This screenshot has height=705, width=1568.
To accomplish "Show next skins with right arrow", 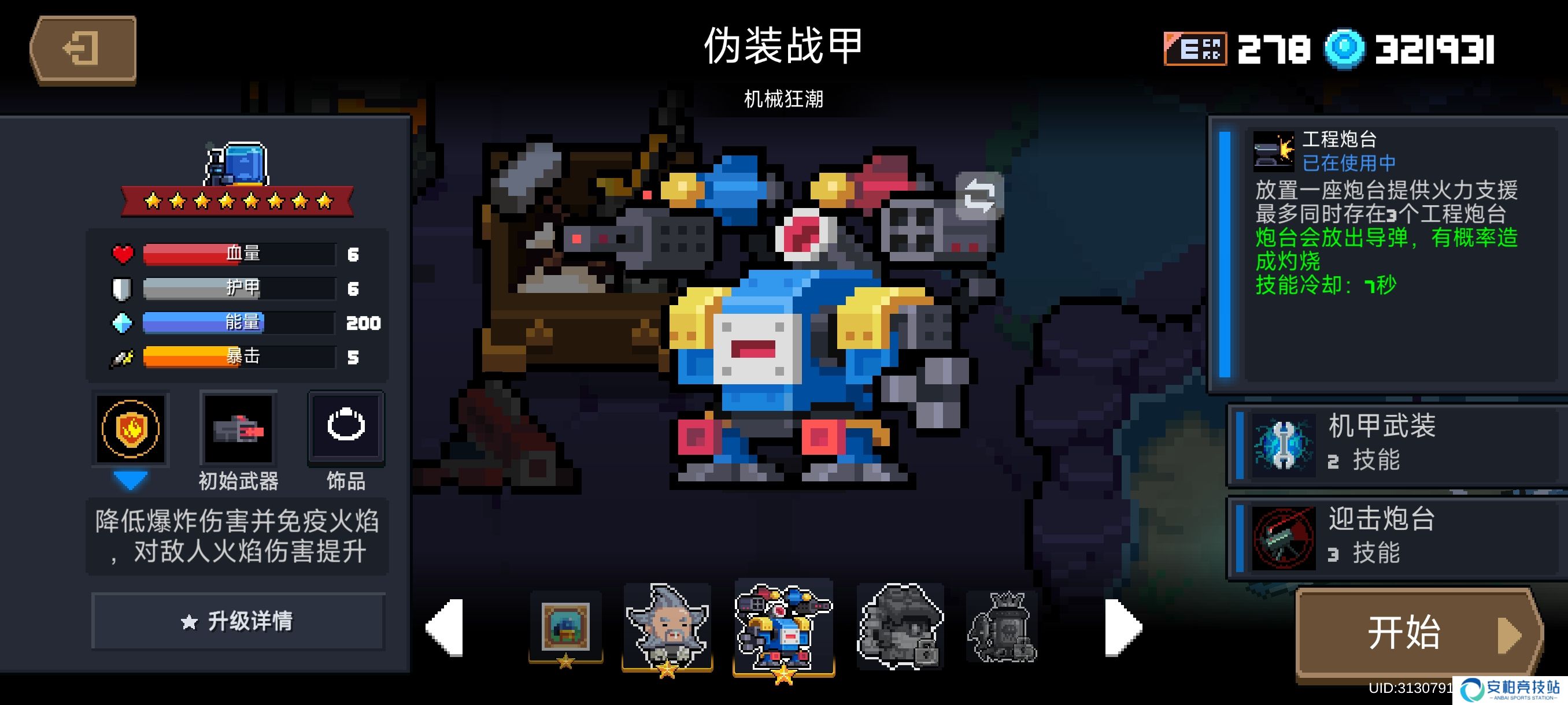I will pyautogui.click(x=1122, y=627).
